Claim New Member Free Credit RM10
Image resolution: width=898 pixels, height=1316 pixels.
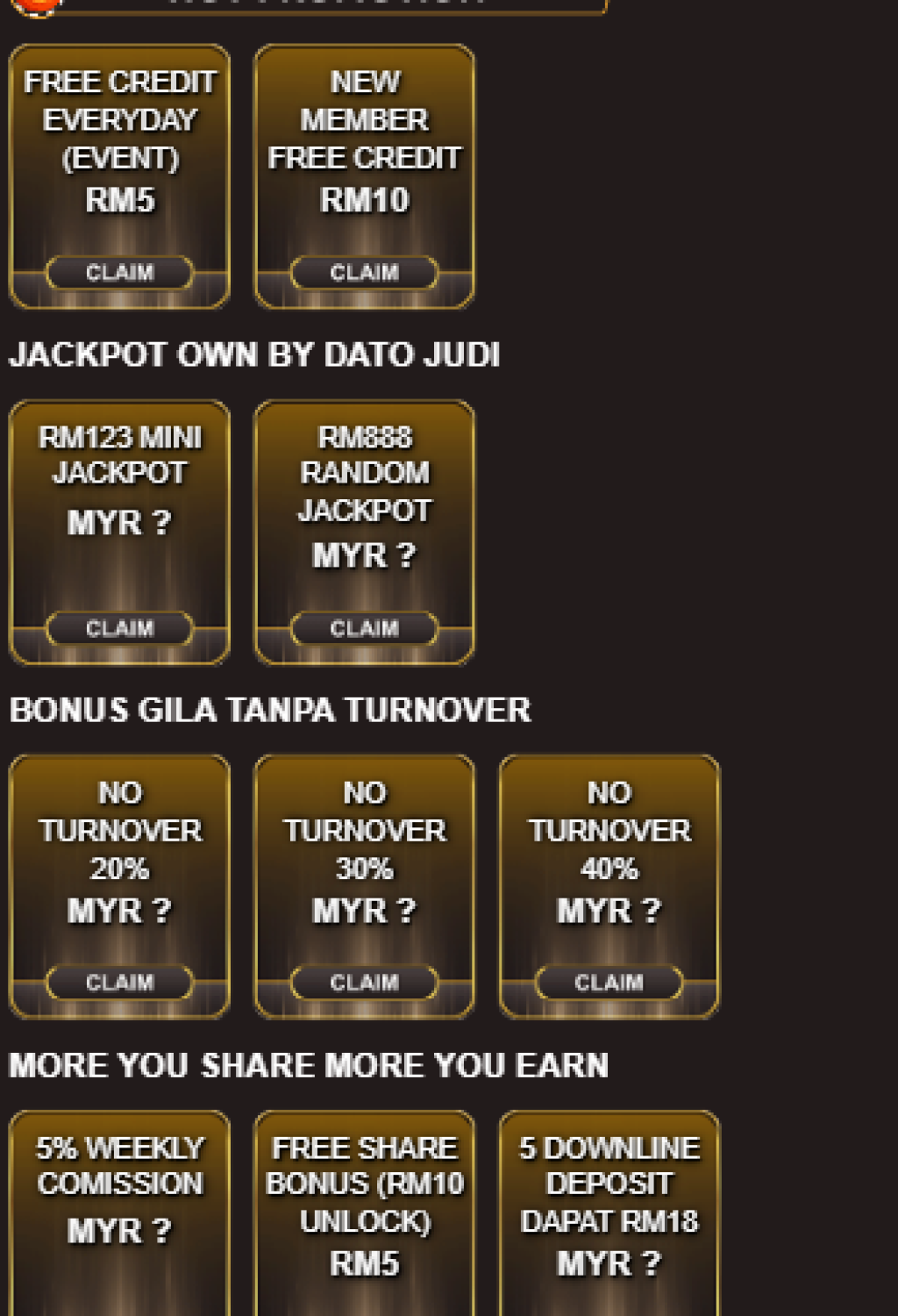point(364,273)
